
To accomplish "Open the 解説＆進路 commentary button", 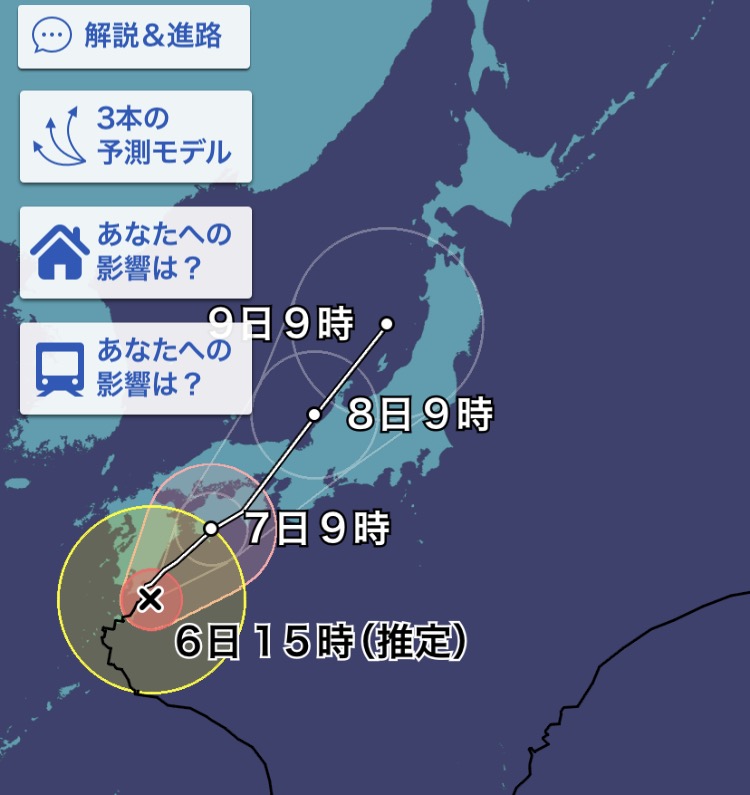I will (134, 37).
